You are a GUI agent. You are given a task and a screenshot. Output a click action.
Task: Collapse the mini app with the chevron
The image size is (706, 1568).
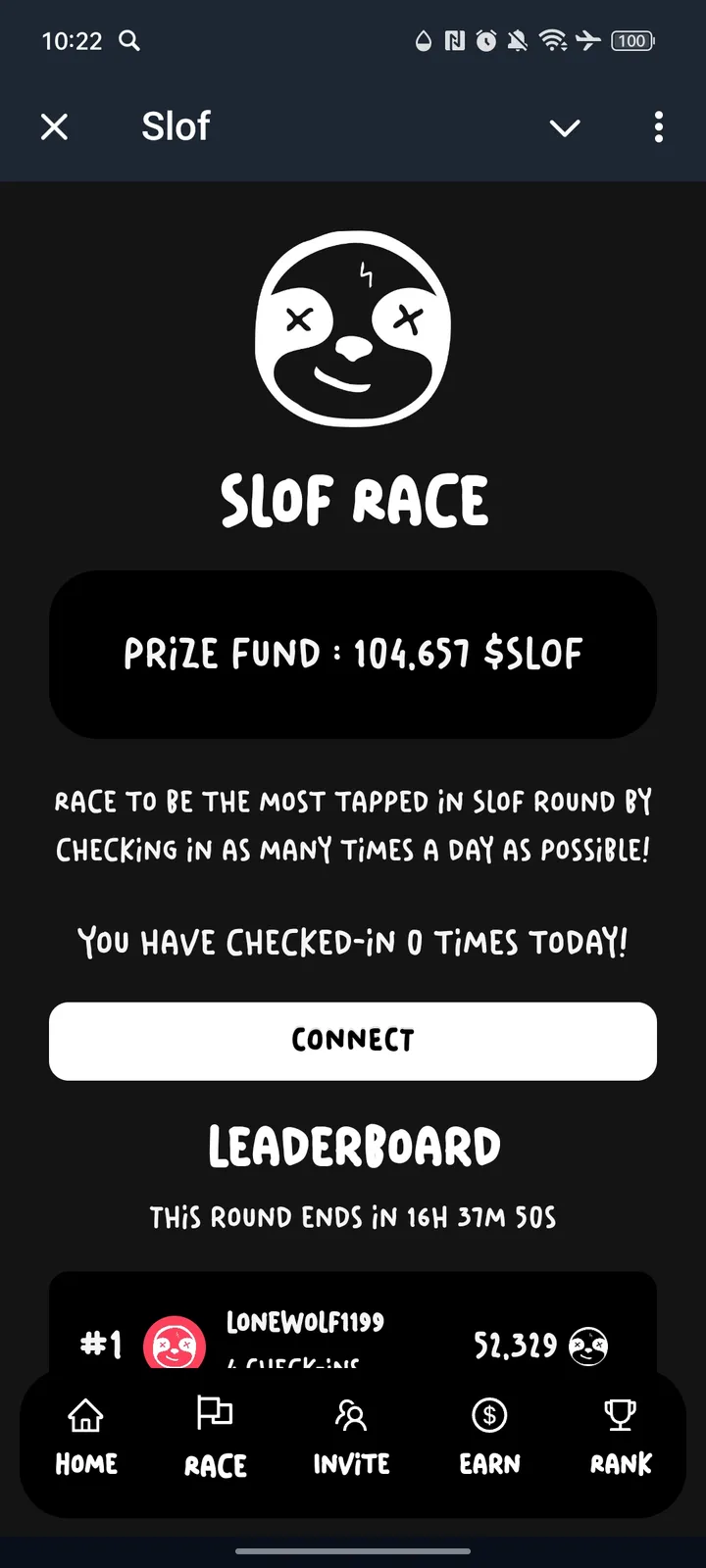click(566, 127)
